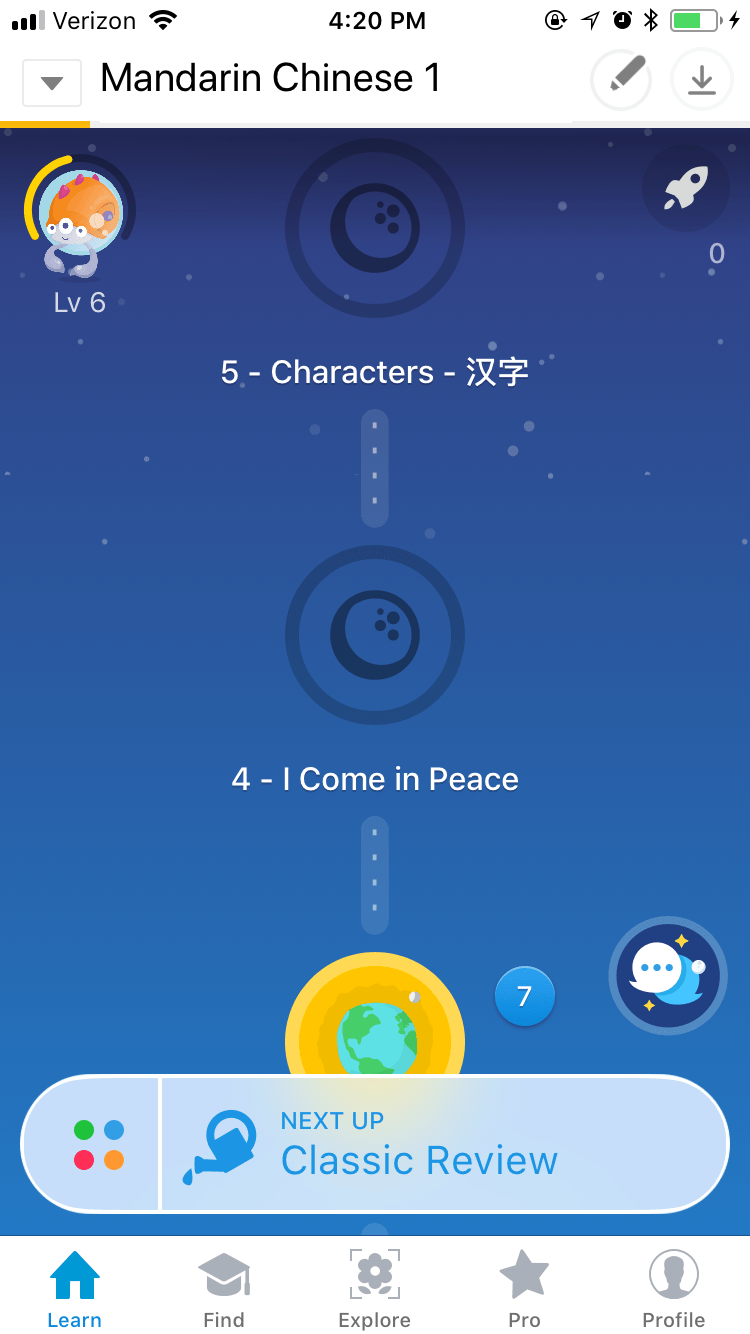Image resolution: width=750 pixels, height=1334 pixels.
Task: Open level 4 I Come in Peace
Action: pyautogui.click(x=375, y=636)
